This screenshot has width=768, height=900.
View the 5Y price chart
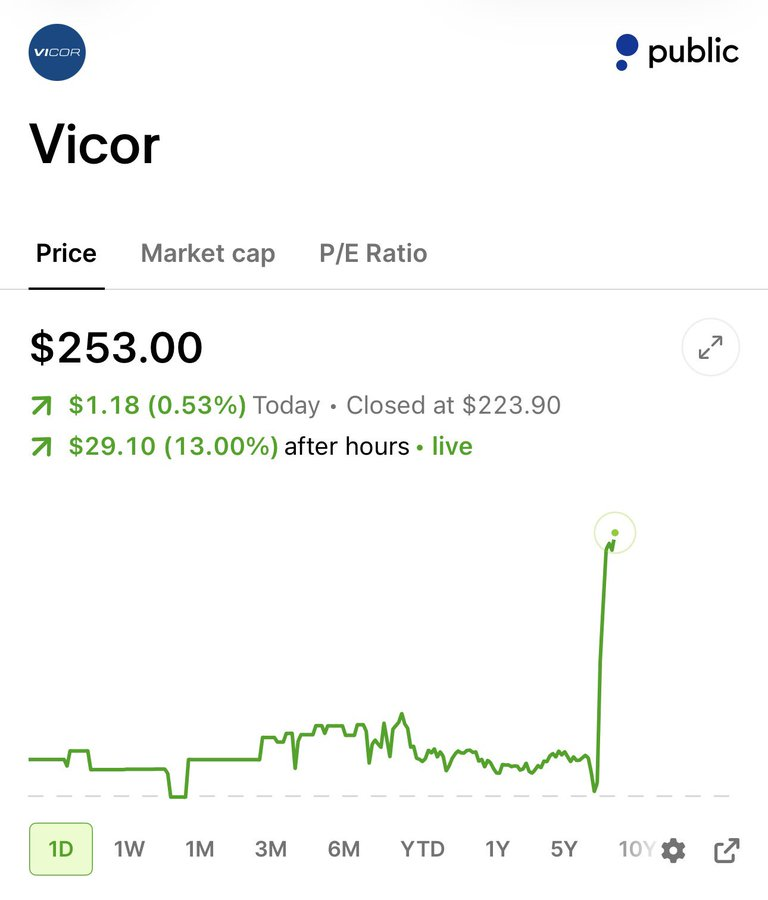point(564,849)
